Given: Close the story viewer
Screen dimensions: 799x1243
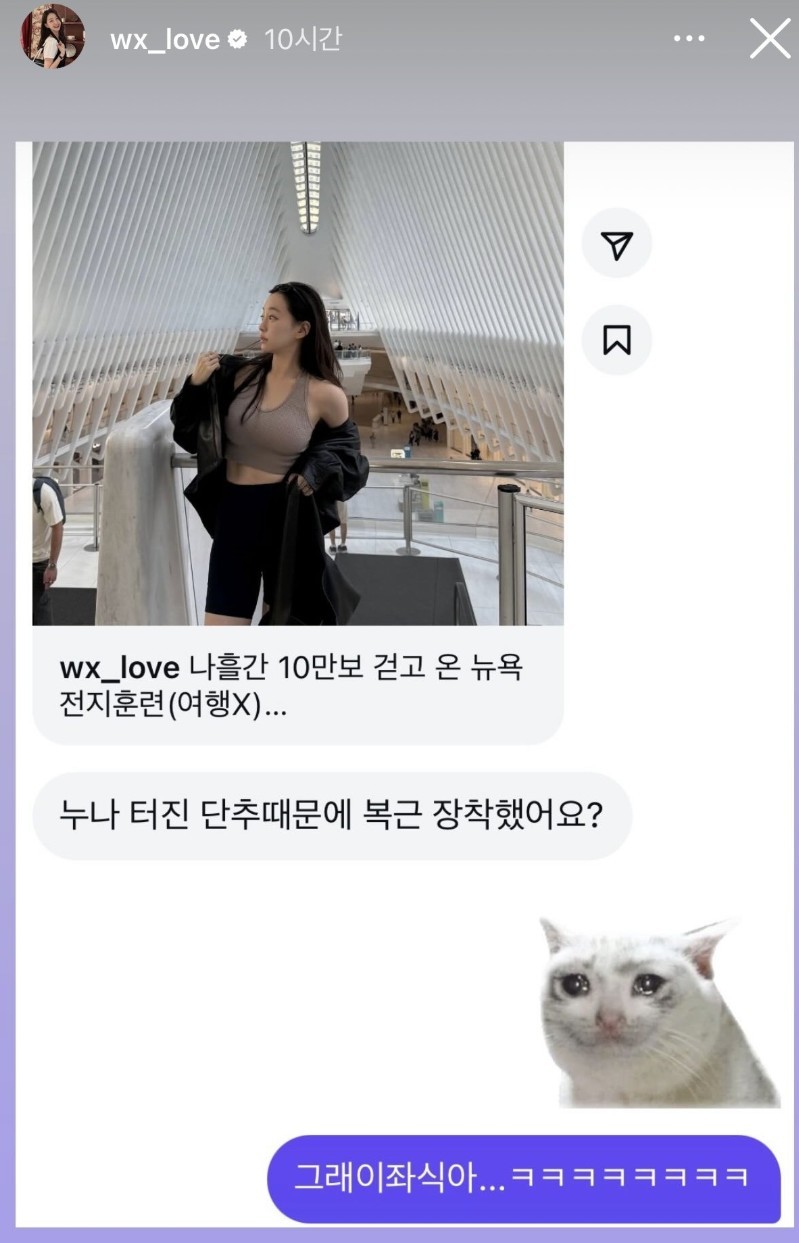Looking at the screenshot, I should point(770,39).
